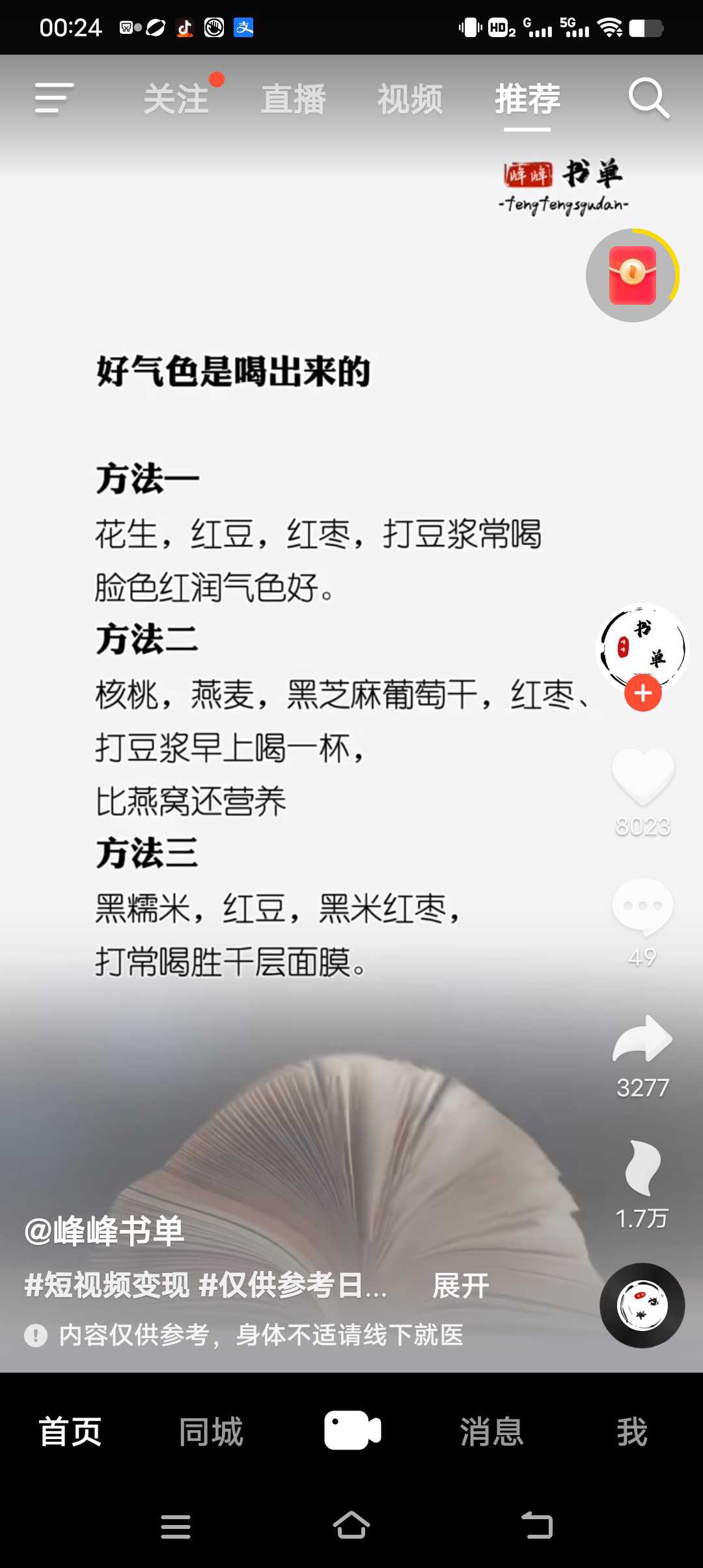Go to the 同城 tab

tap(211, 1432)
